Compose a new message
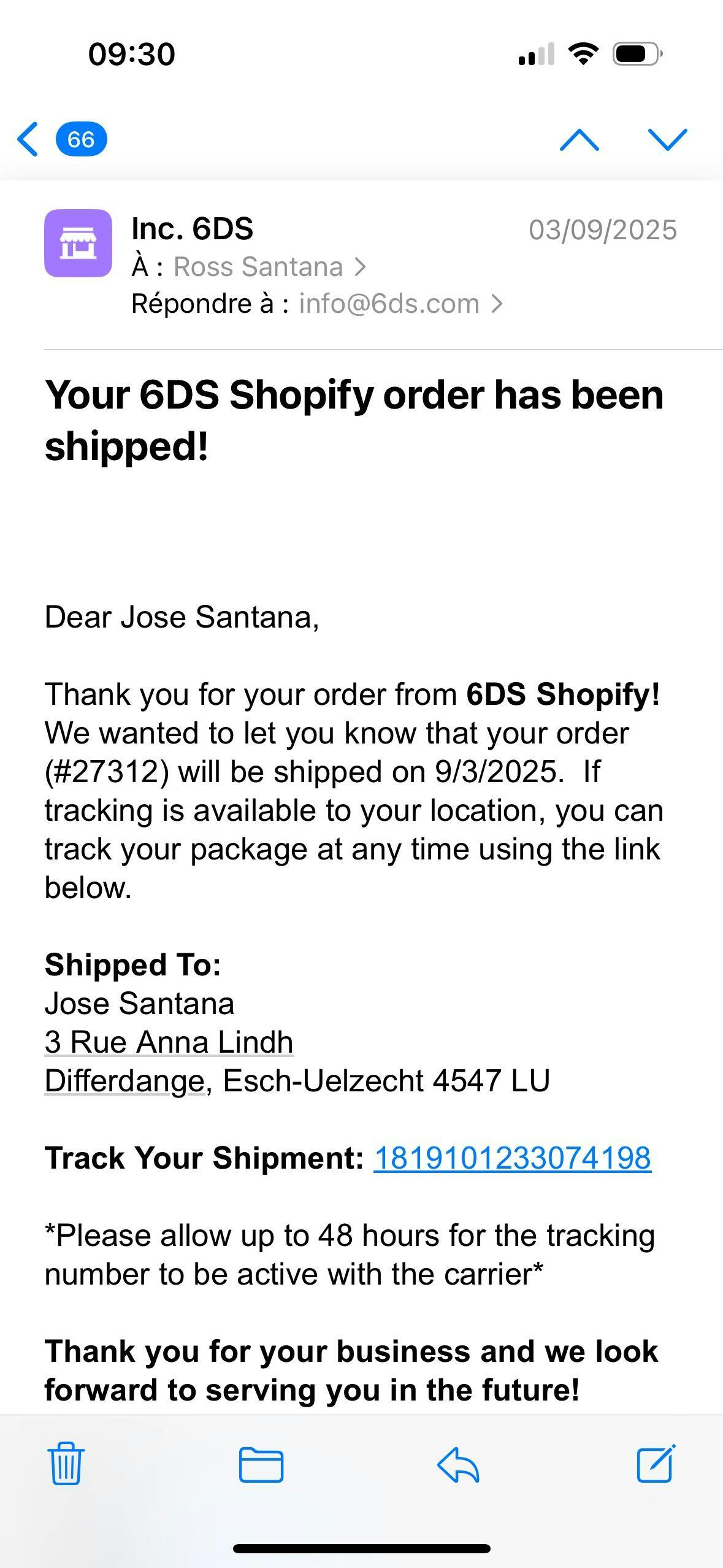 (656, 1464)
